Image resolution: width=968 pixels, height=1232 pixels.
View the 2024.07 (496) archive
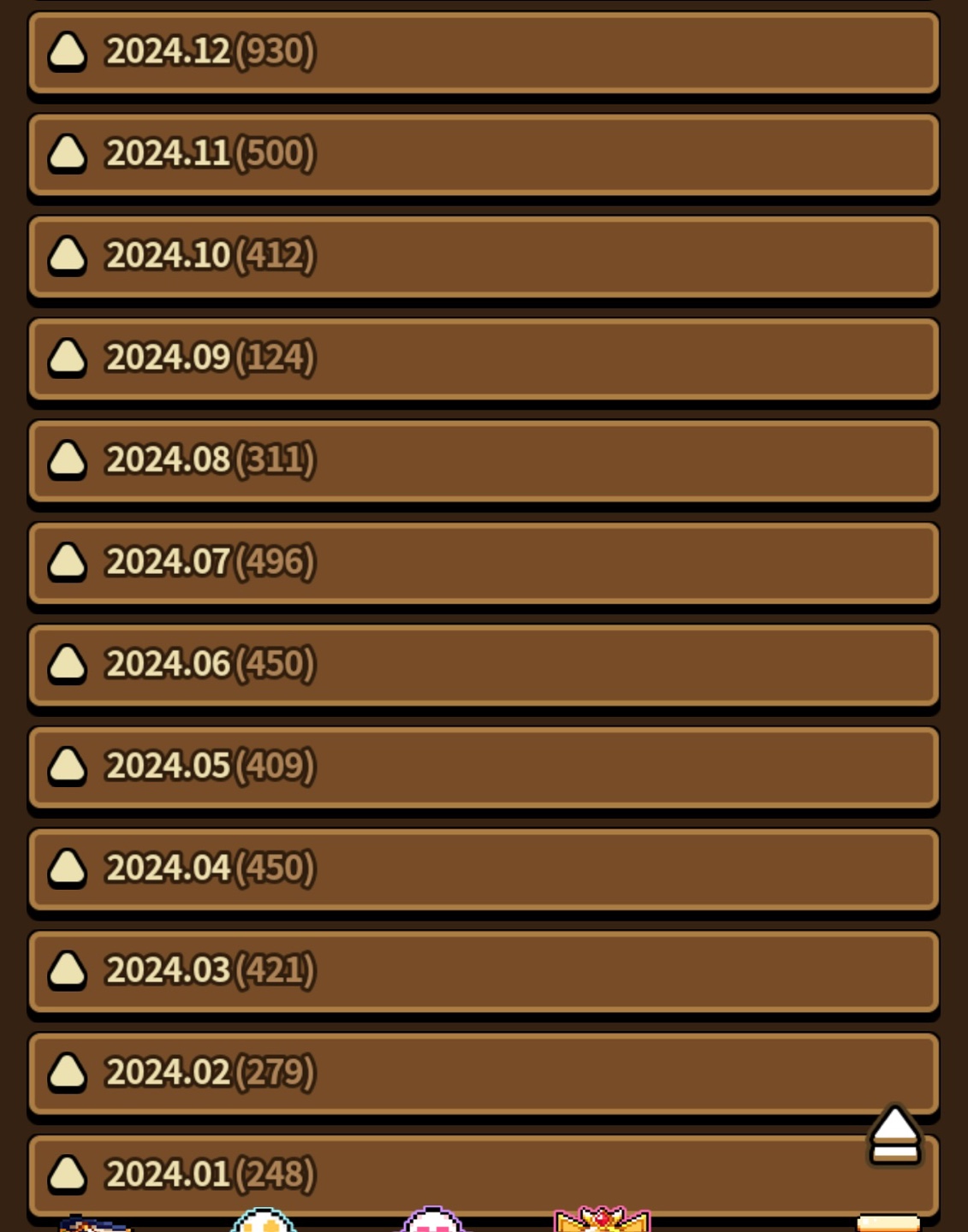[x=484, y=562]
